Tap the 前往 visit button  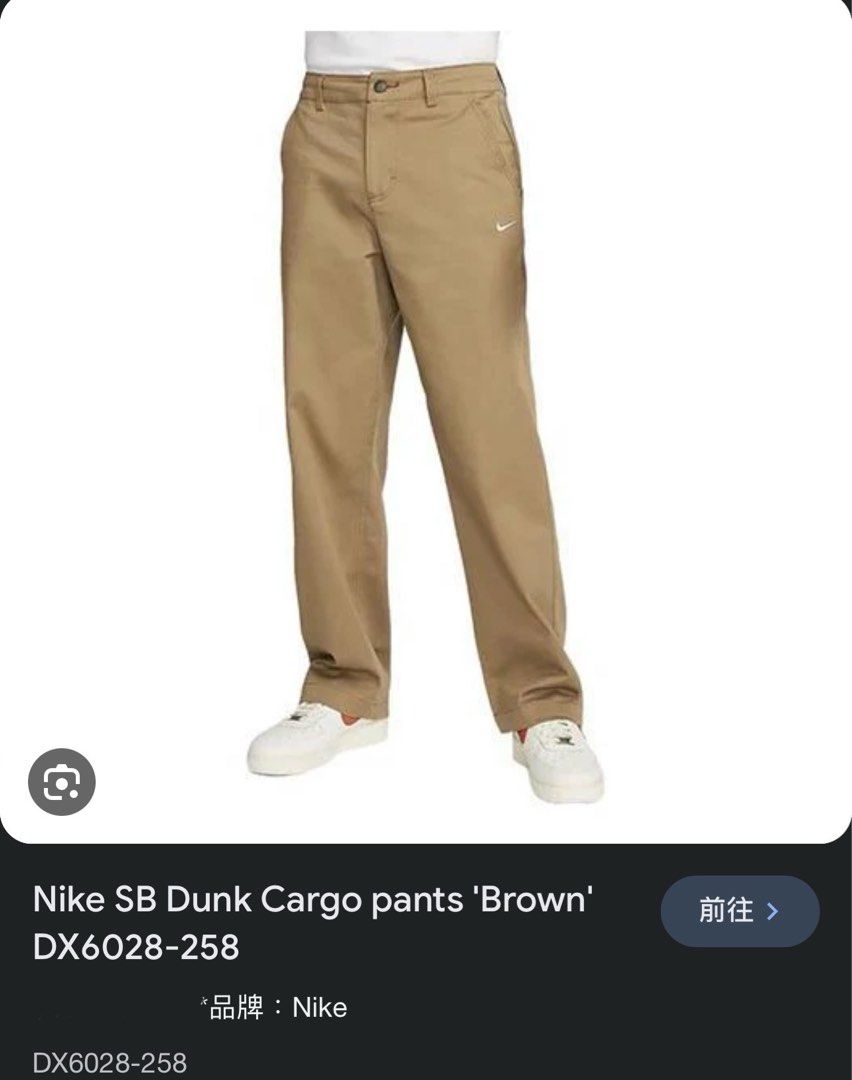click(x=740, y=911)
